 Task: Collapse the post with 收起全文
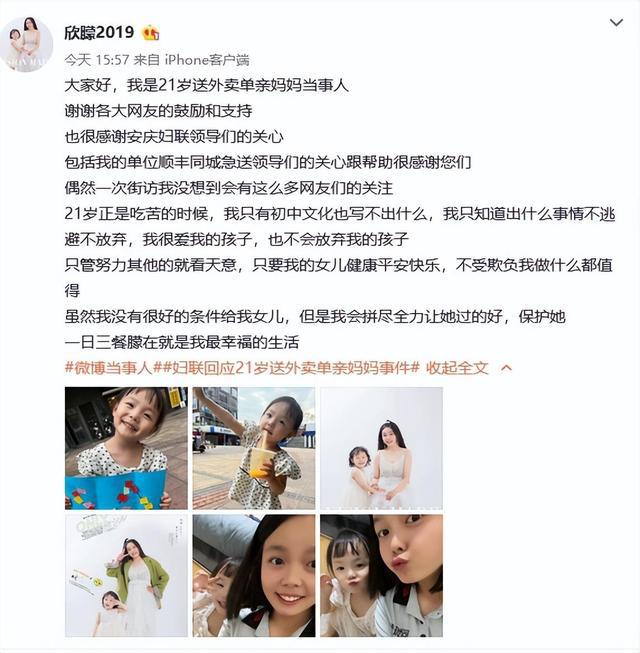[457, 368]
